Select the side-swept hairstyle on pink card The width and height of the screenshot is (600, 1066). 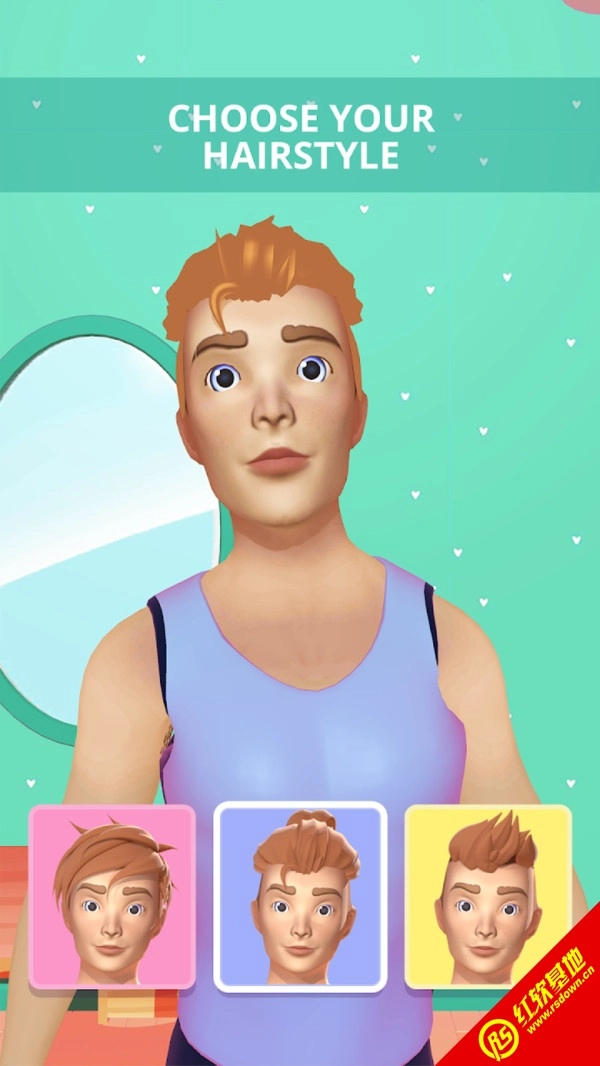(x=112, y=896)
